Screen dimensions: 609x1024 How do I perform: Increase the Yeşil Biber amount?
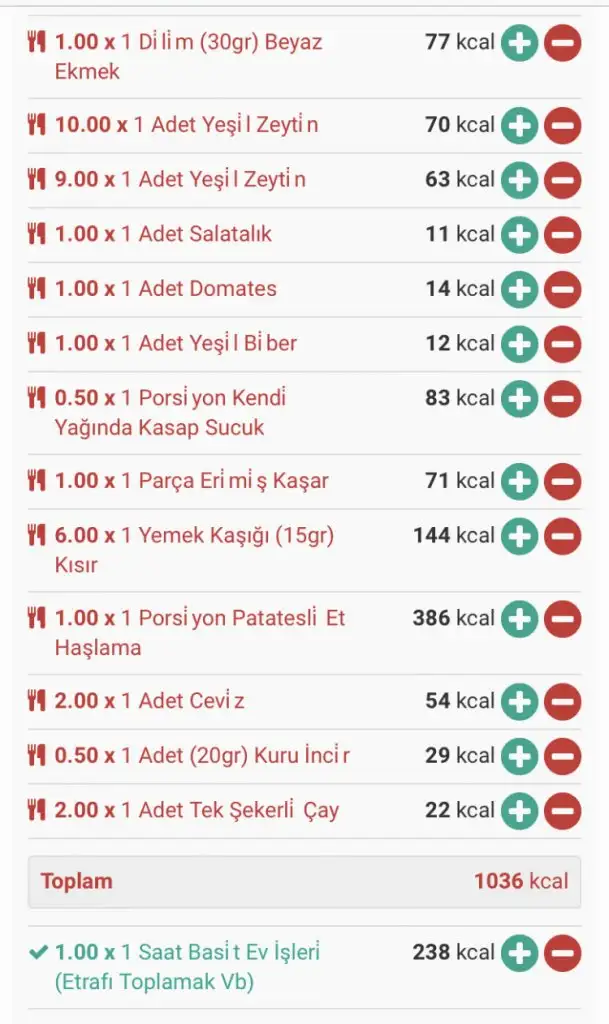519,344
